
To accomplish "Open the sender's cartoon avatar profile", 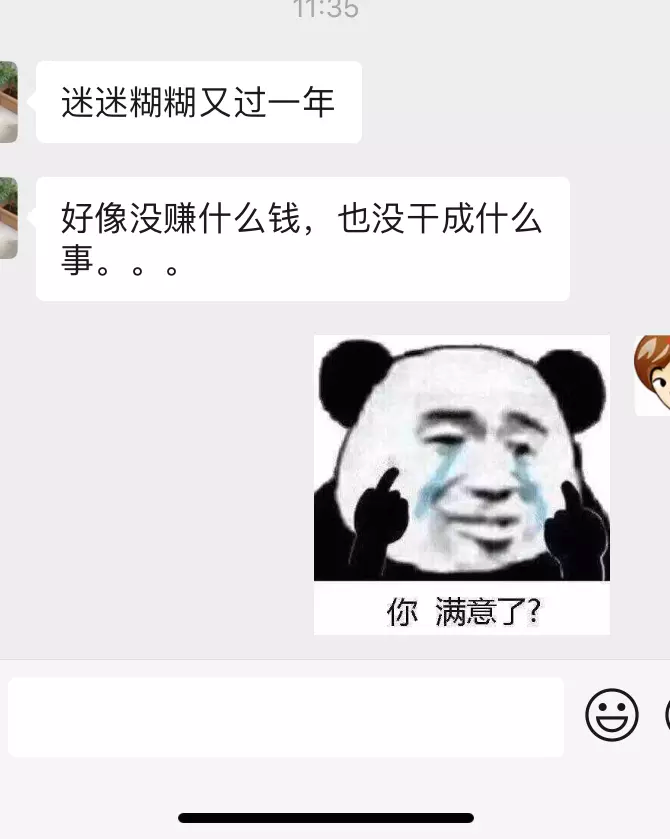I will click(652, 375).
